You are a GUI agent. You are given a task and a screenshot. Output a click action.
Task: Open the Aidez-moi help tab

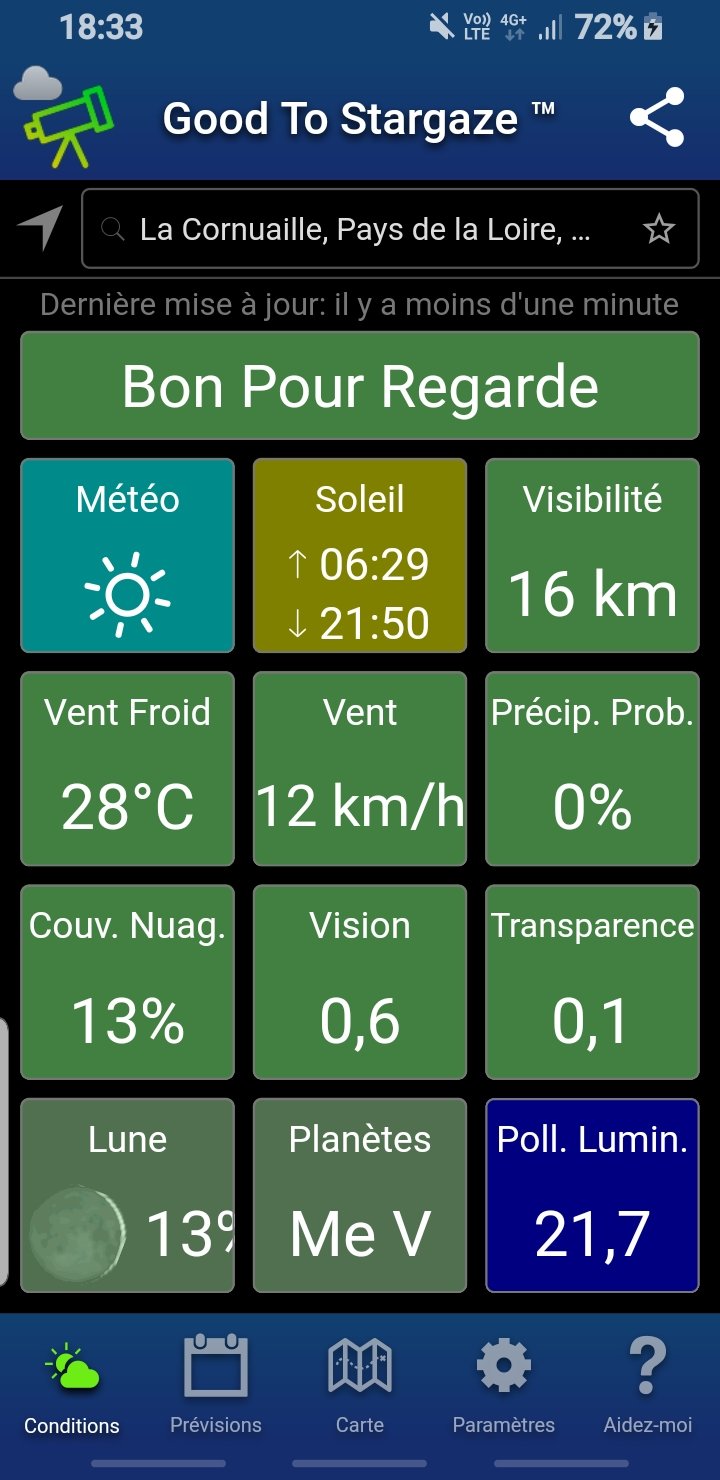tap(648, 1385)
